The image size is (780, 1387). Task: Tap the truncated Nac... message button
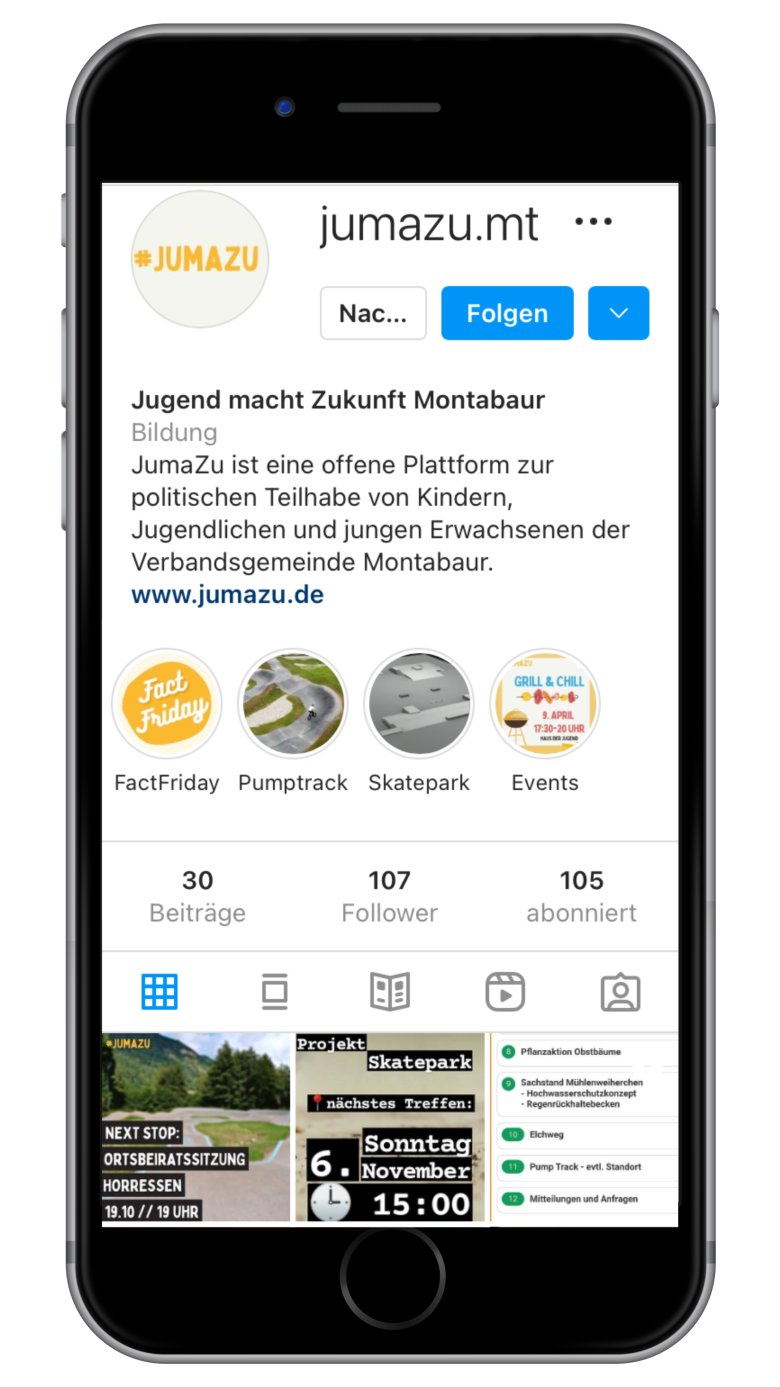(x=373, y=313)
